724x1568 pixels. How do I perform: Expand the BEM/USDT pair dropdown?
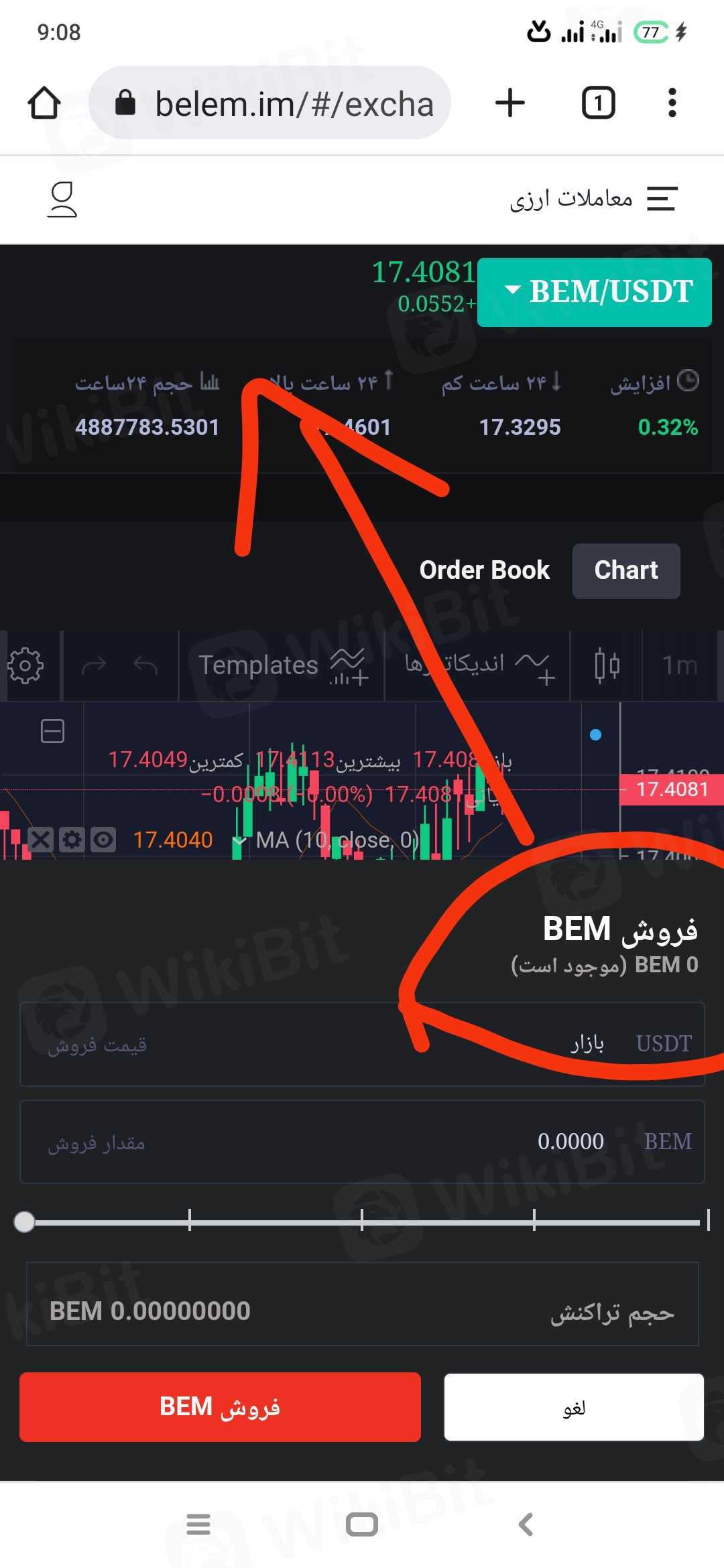coord(595,292)
